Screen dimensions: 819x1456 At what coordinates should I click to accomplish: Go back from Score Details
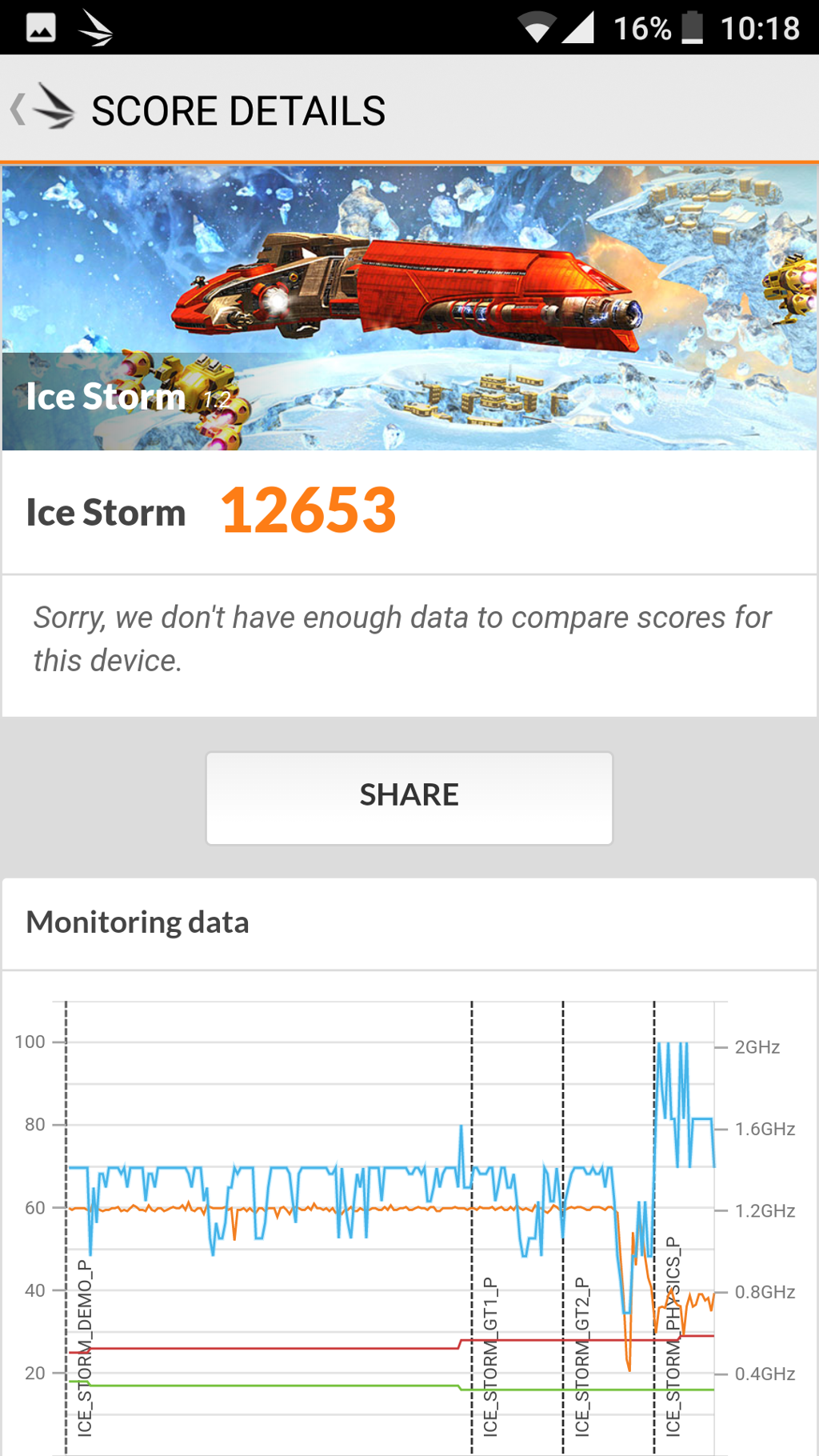click(x=40, y=110)
